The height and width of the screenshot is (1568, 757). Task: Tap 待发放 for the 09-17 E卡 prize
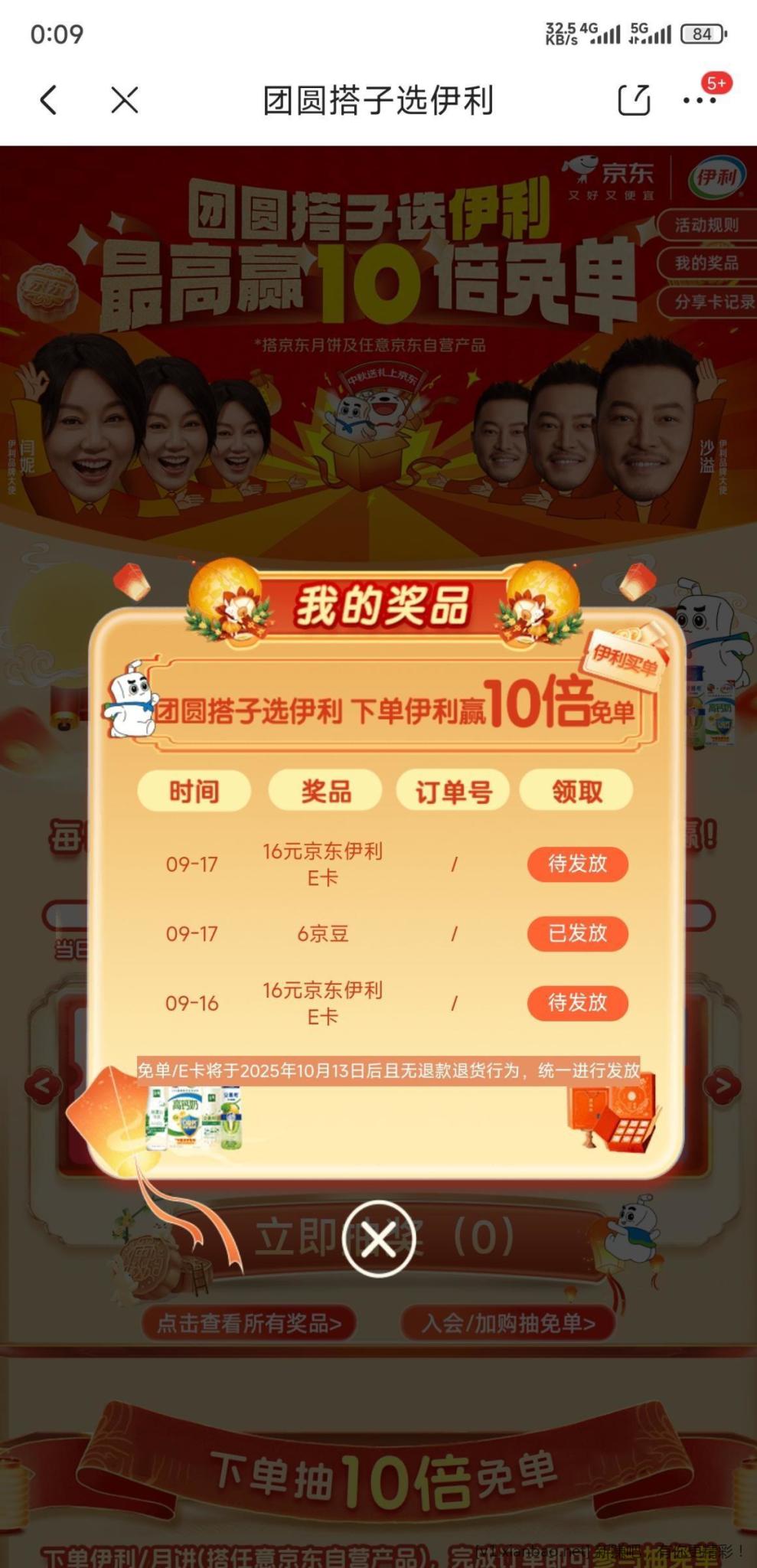(577, 864)
